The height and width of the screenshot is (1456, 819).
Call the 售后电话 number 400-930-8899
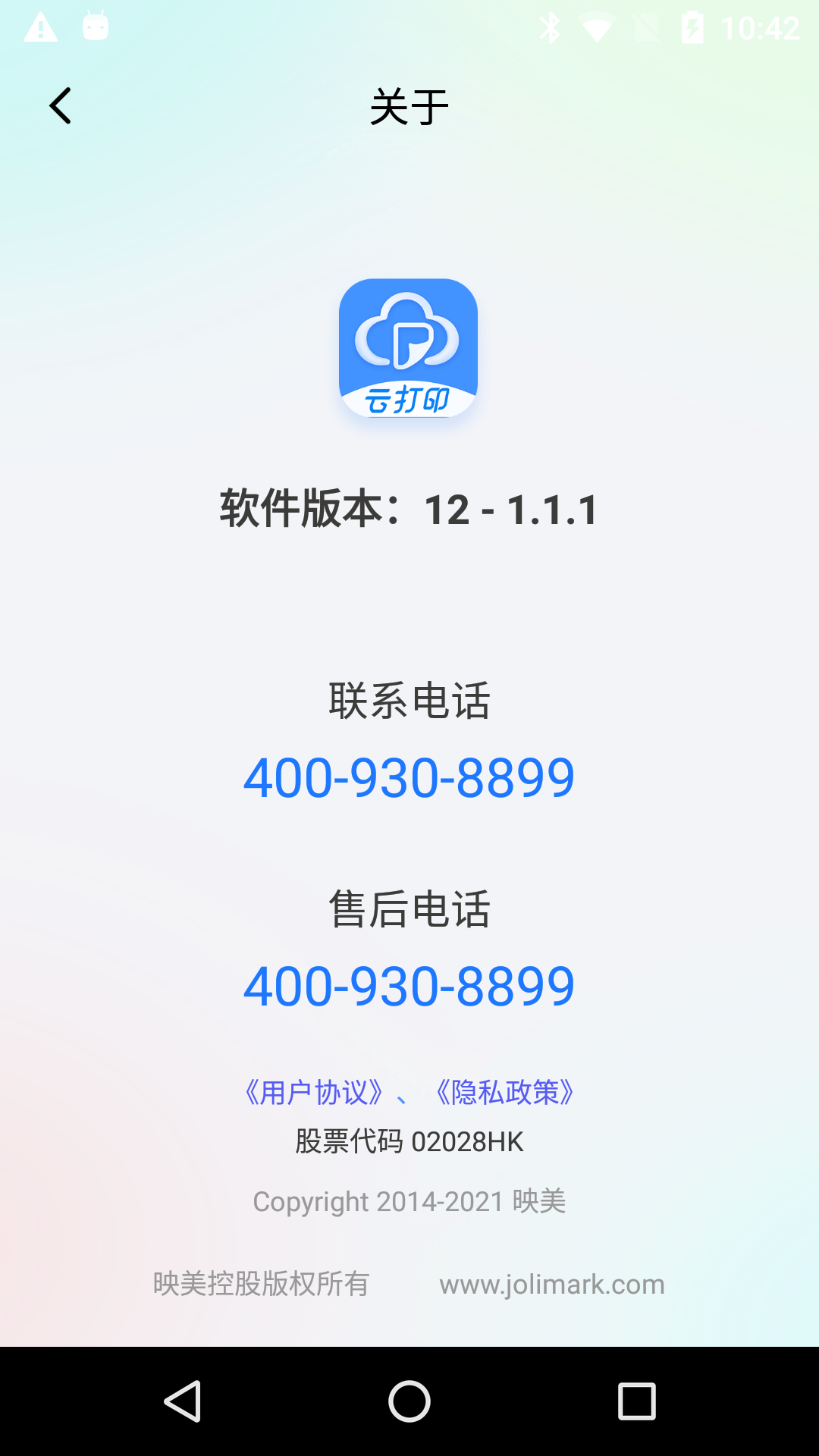(409, 985)
